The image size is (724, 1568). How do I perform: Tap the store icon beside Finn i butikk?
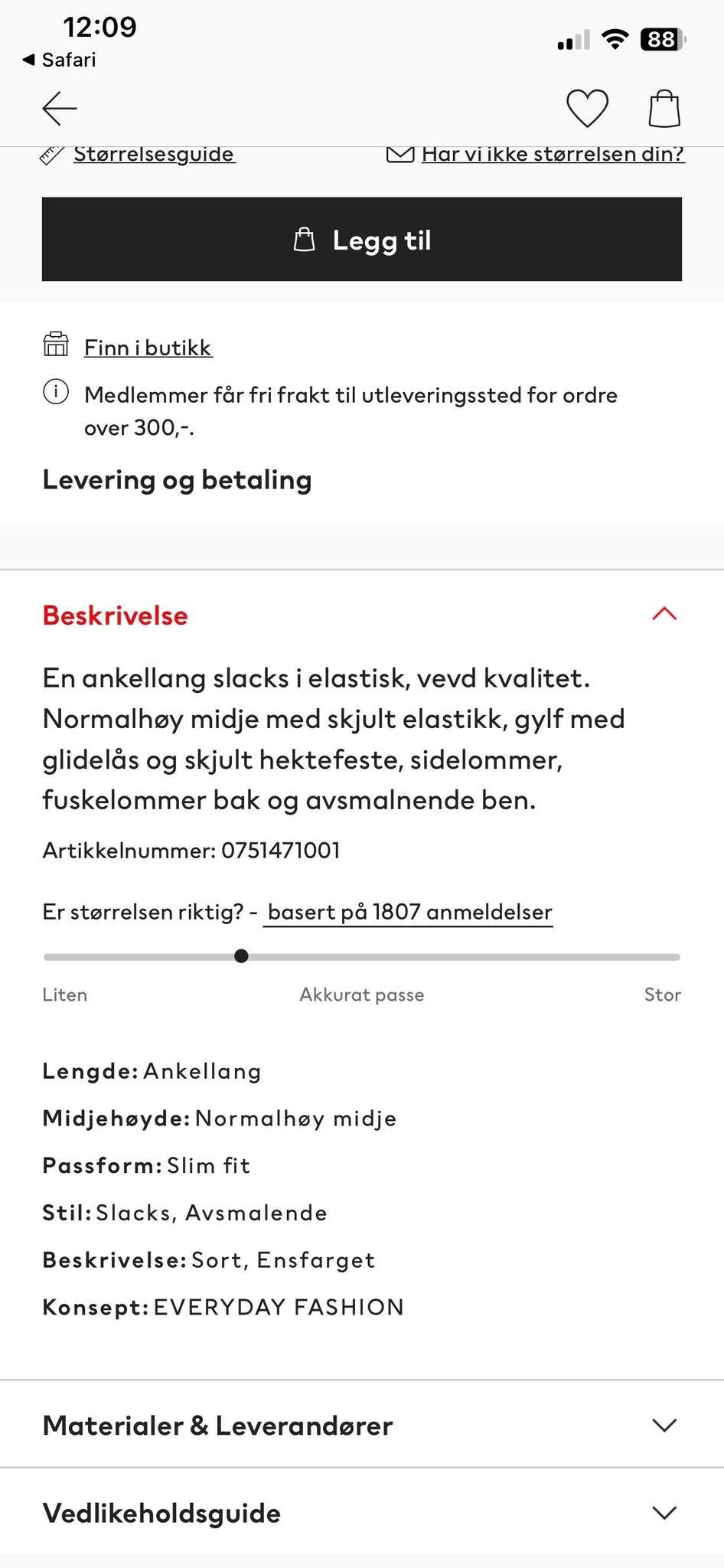pos(55,346)
